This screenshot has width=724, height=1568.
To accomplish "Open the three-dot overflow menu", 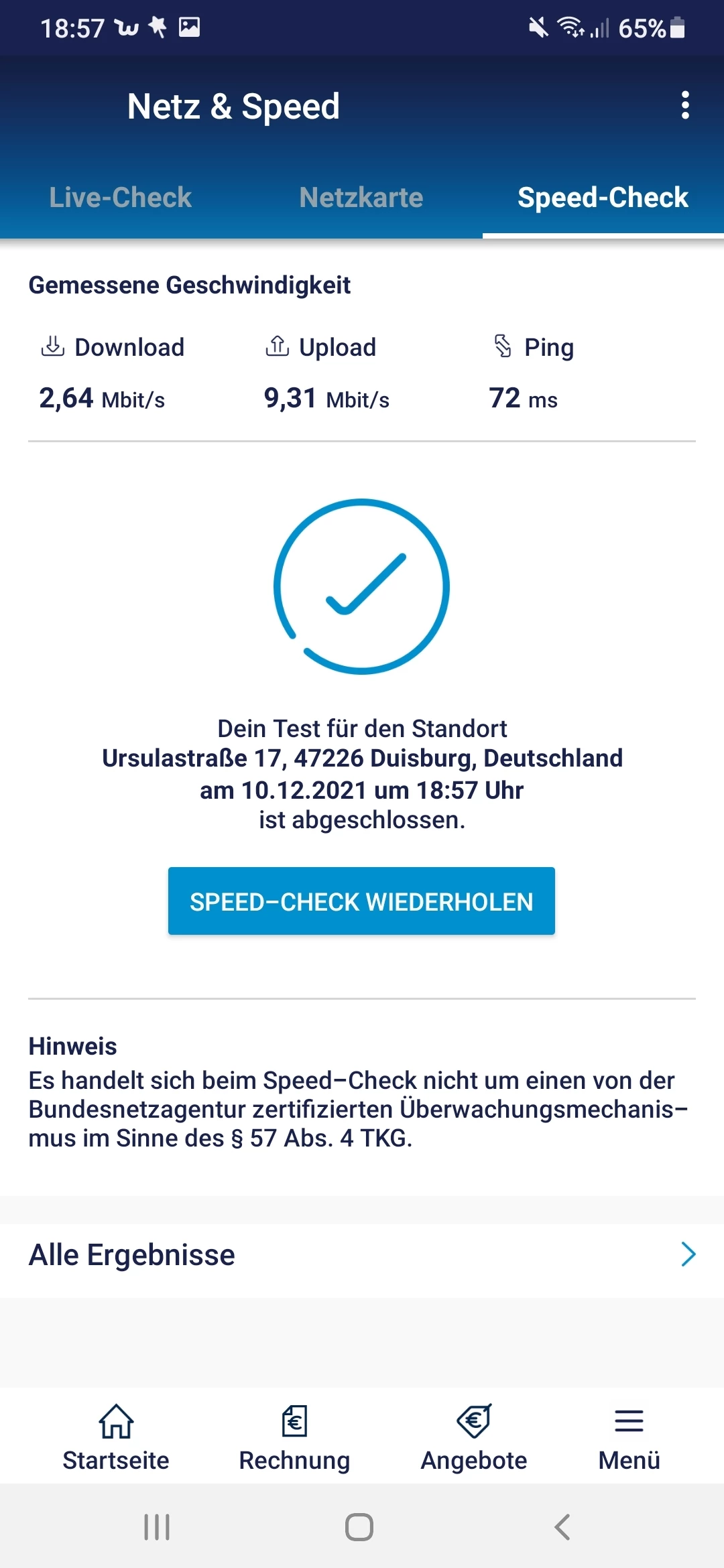I will 684,105.
